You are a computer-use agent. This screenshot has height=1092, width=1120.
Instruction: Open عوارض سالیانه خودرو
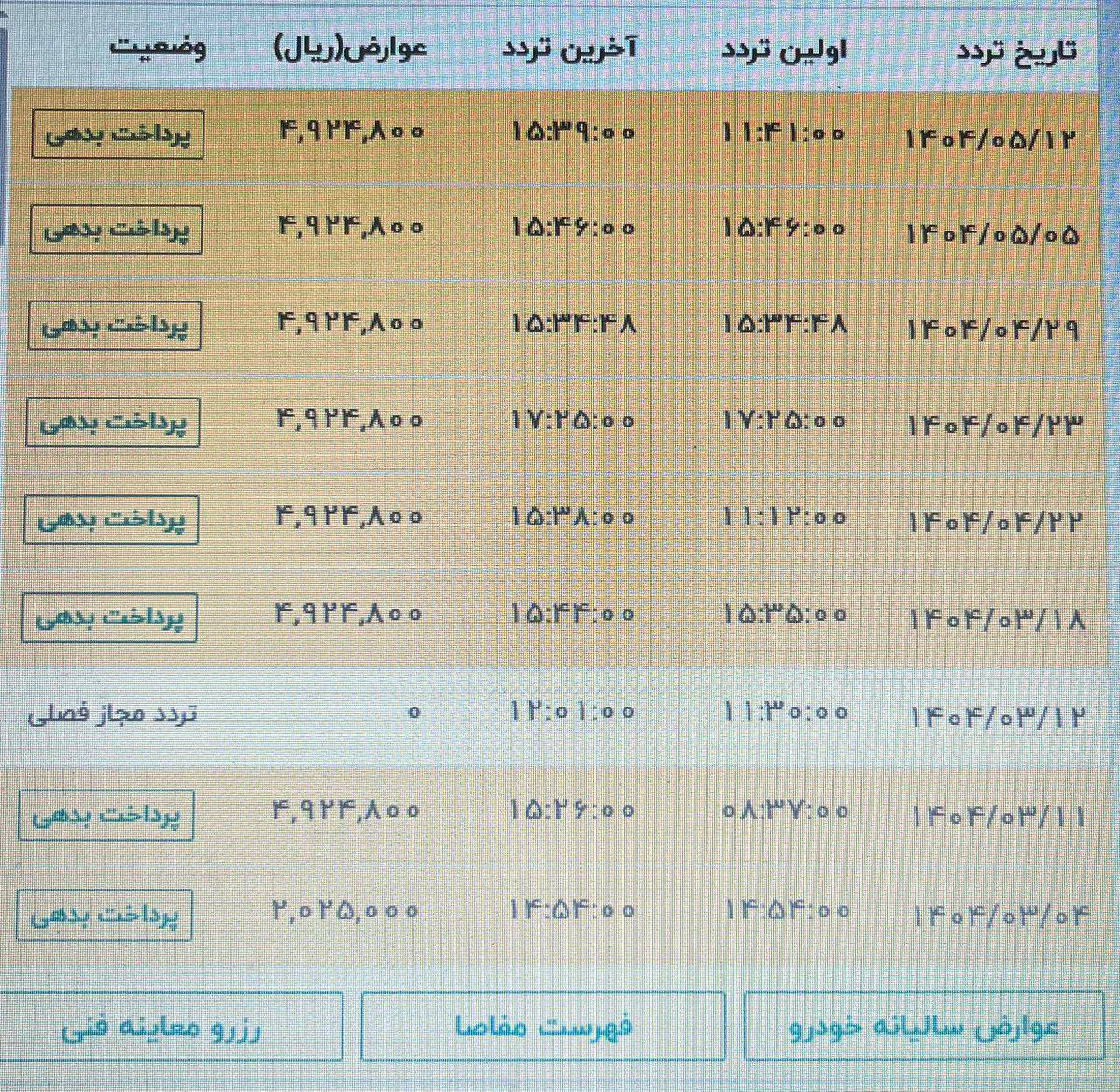point(923,1027)
